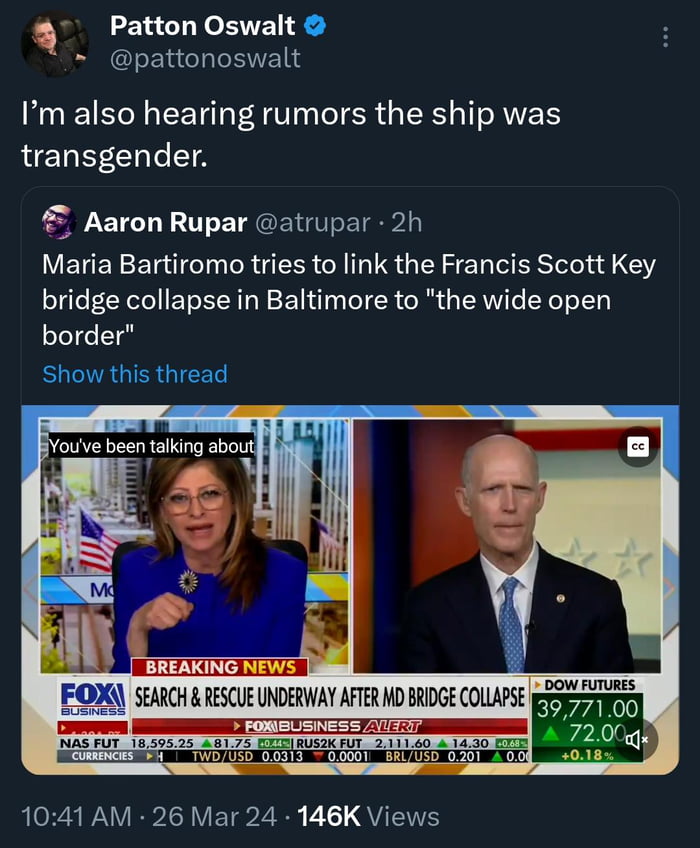This screenshot has width=700, height=848.
Task: Toggle closed captions on the video
Action: point(636,447)
